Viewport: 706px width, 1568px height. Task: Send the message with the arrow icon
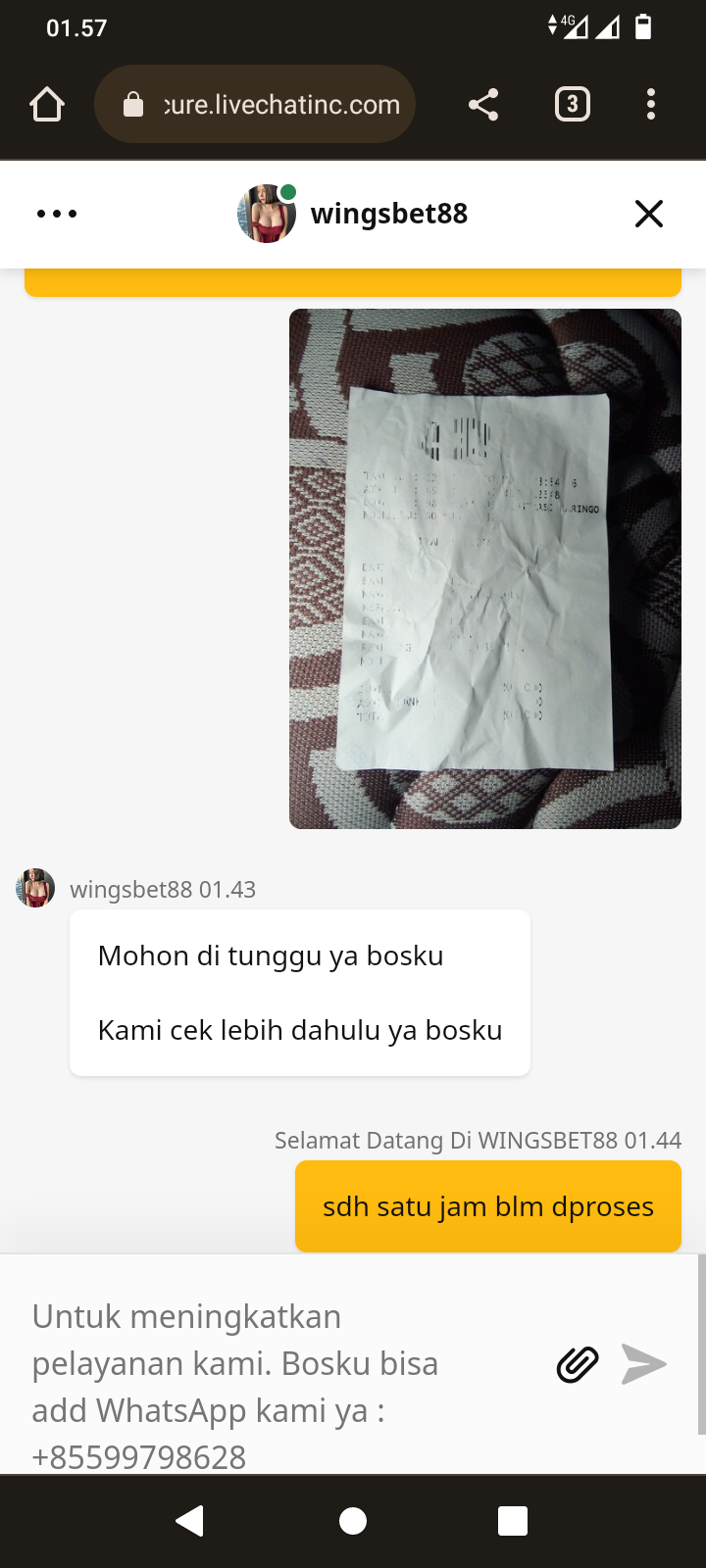(644, 1364)
